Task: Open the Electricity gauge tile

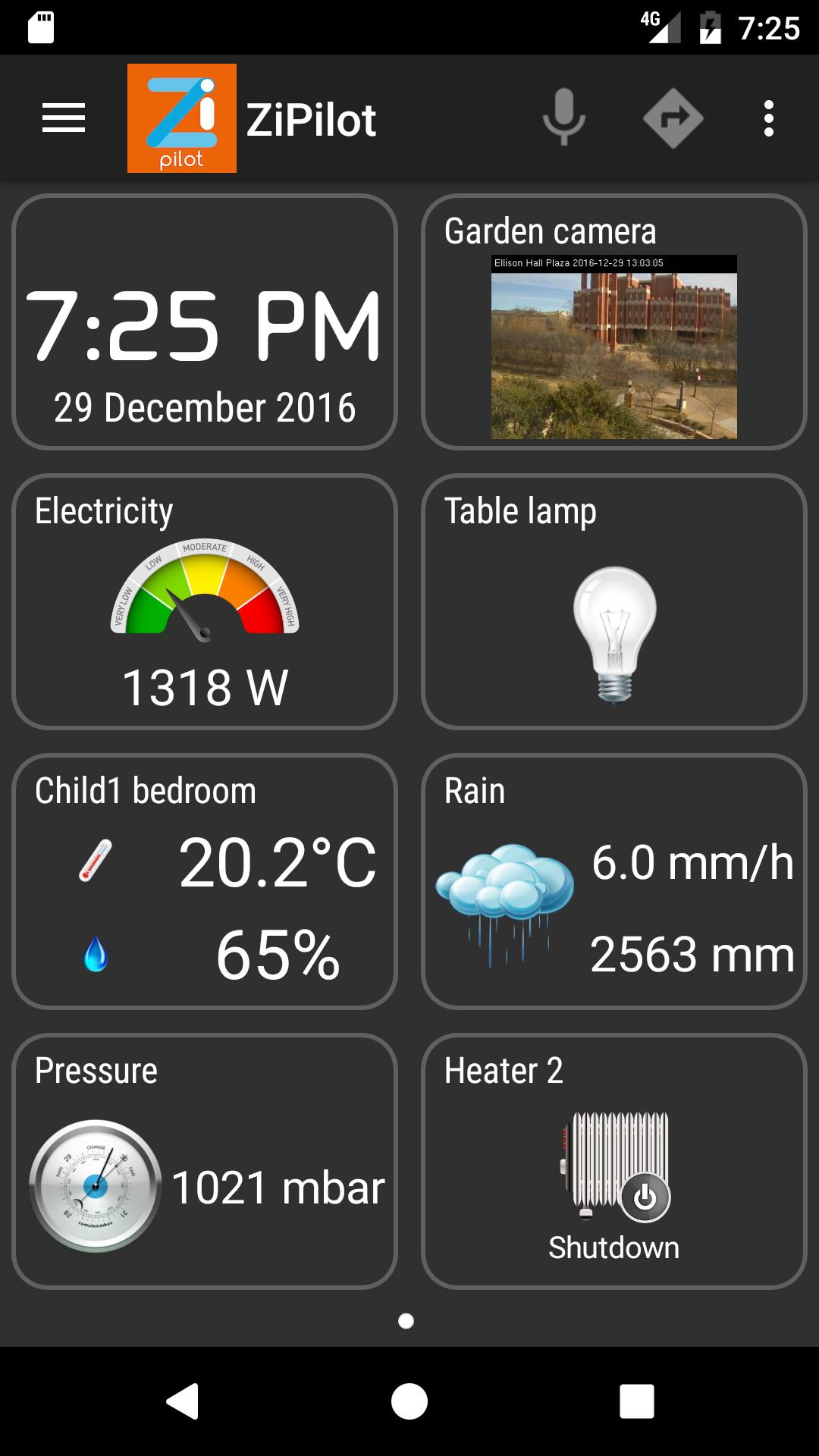Action: 205,602
